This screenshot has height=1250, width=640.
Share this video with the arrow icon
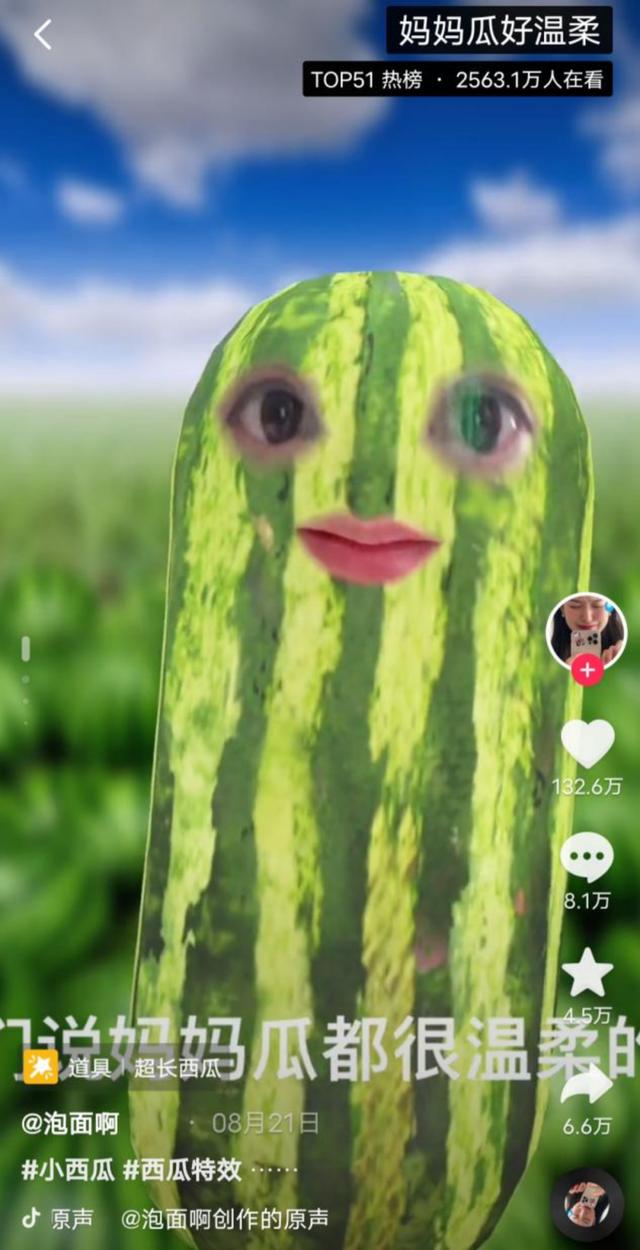pyautogui.click(x=587, y=1084)
